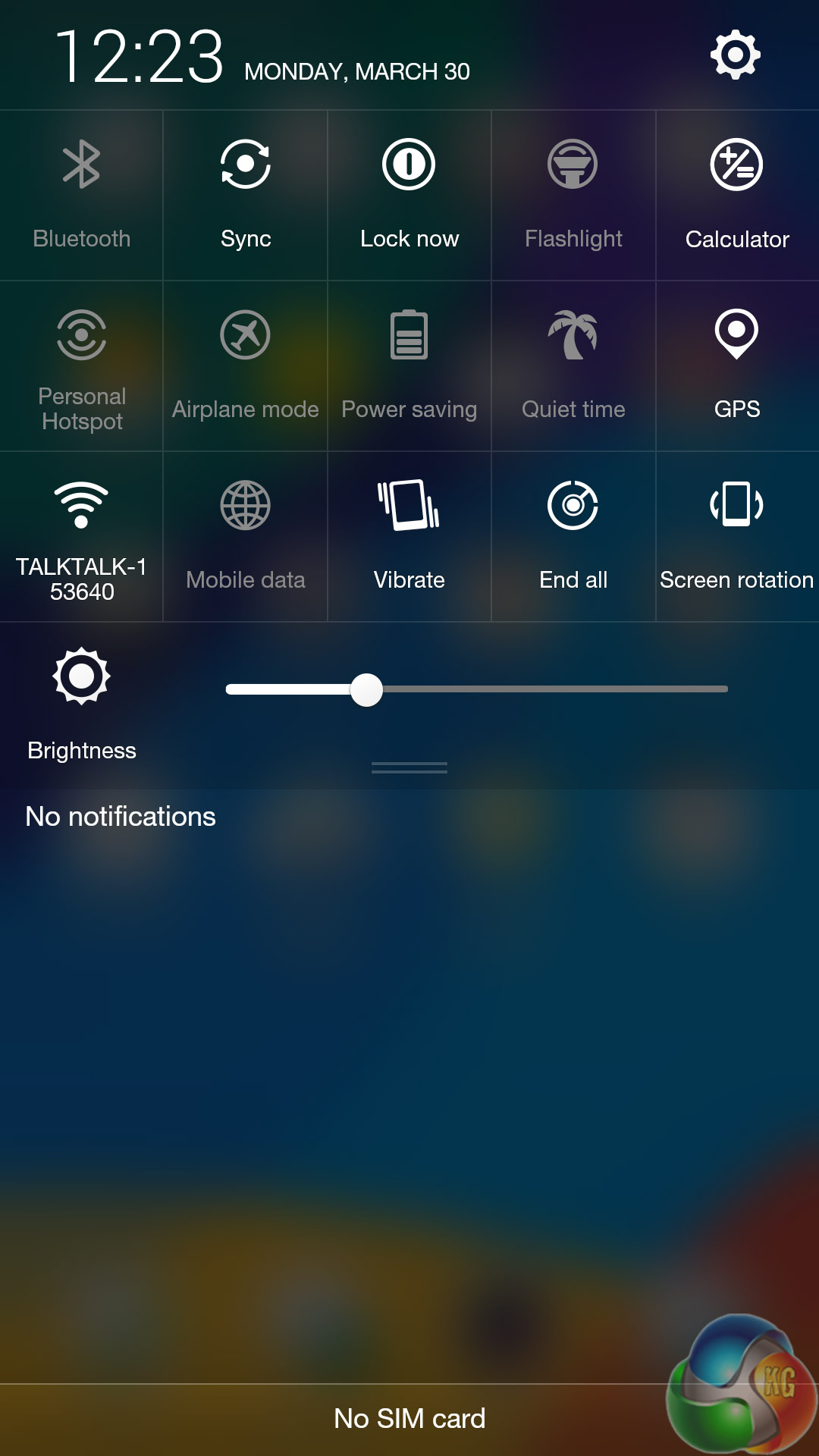Screen dimensions: 819x1456
Task: Open the Calculator shortcut
Action: (x=737, y=194)
